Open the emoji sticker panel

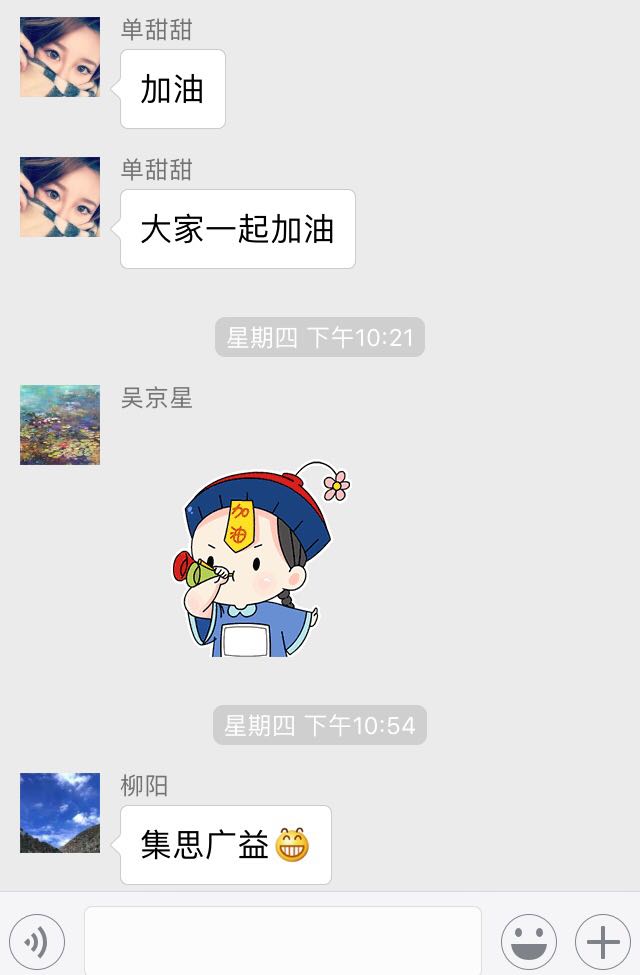click(x=529, y=941)
